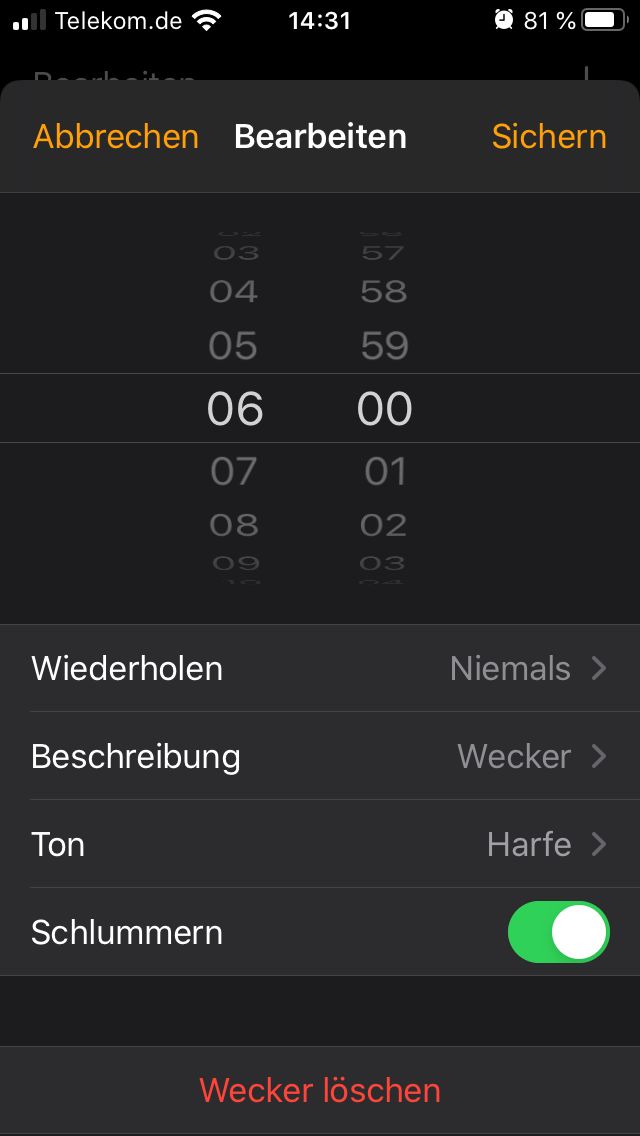Open the Ton sound selection
The image size is (640, 1136).
[320, 844]
